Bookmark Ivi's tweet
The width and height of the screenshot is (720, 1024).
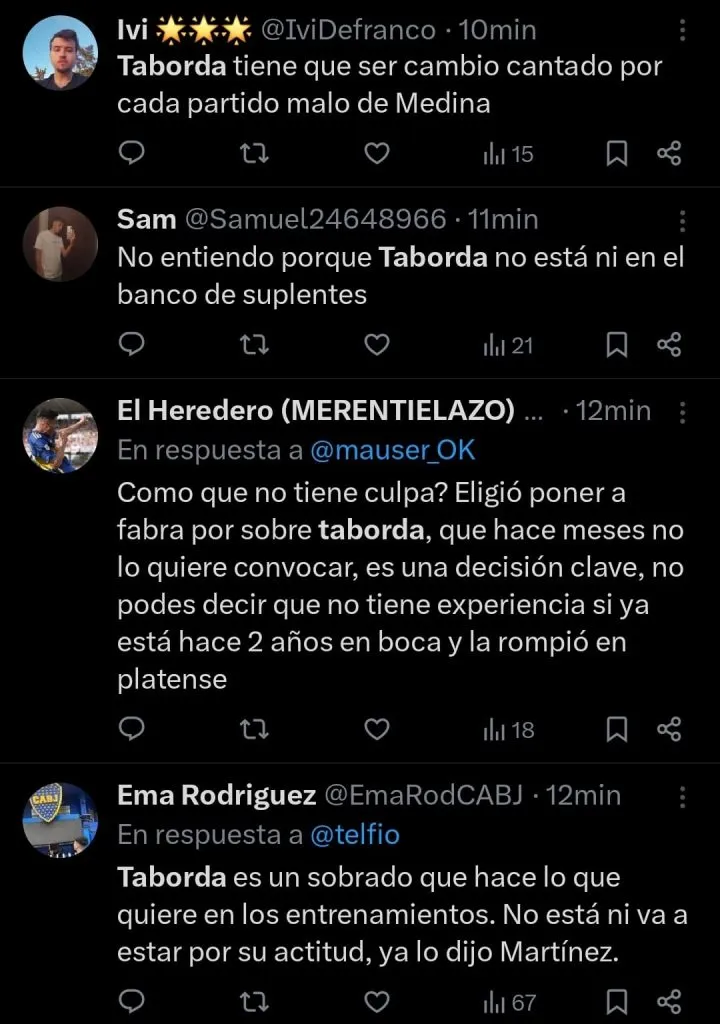point(617,154)
